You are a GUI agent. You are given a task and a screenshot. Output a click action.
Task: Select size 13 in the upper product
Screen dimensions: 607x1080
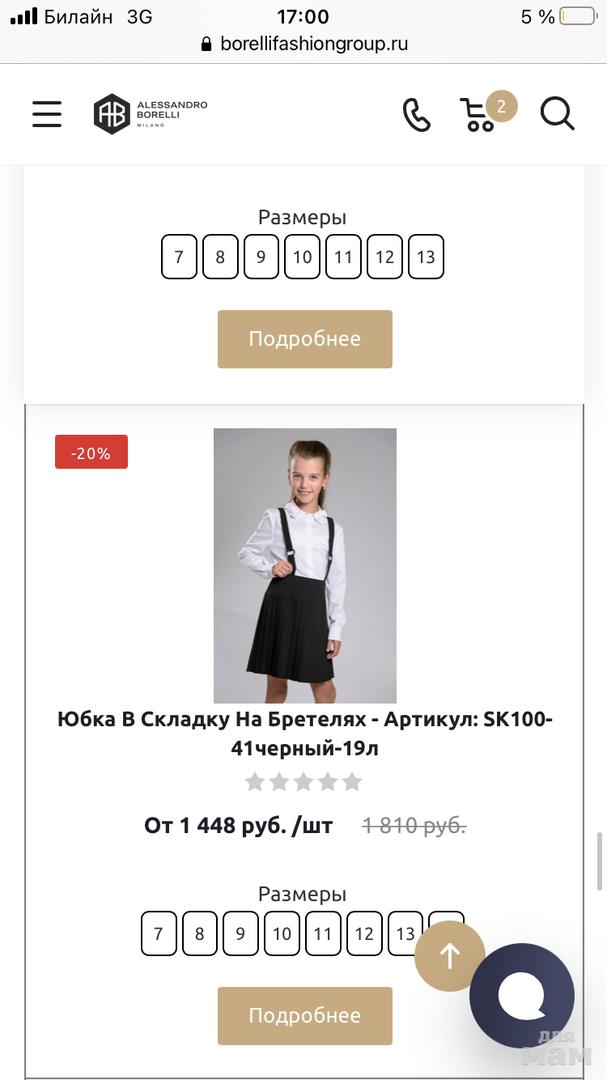pyautogui.click(x=425, y=257)
